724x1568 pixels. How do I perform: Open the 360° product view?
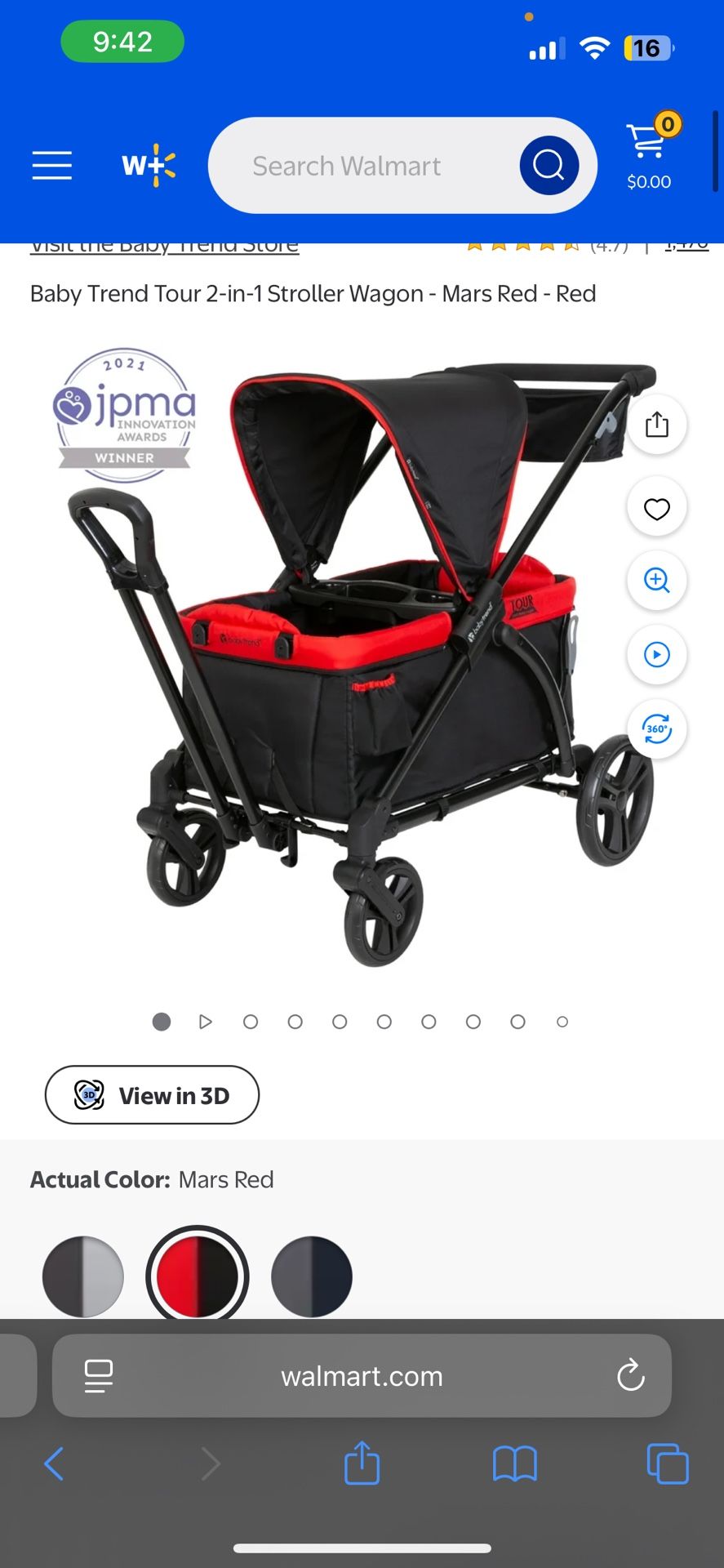pos(656,728)
